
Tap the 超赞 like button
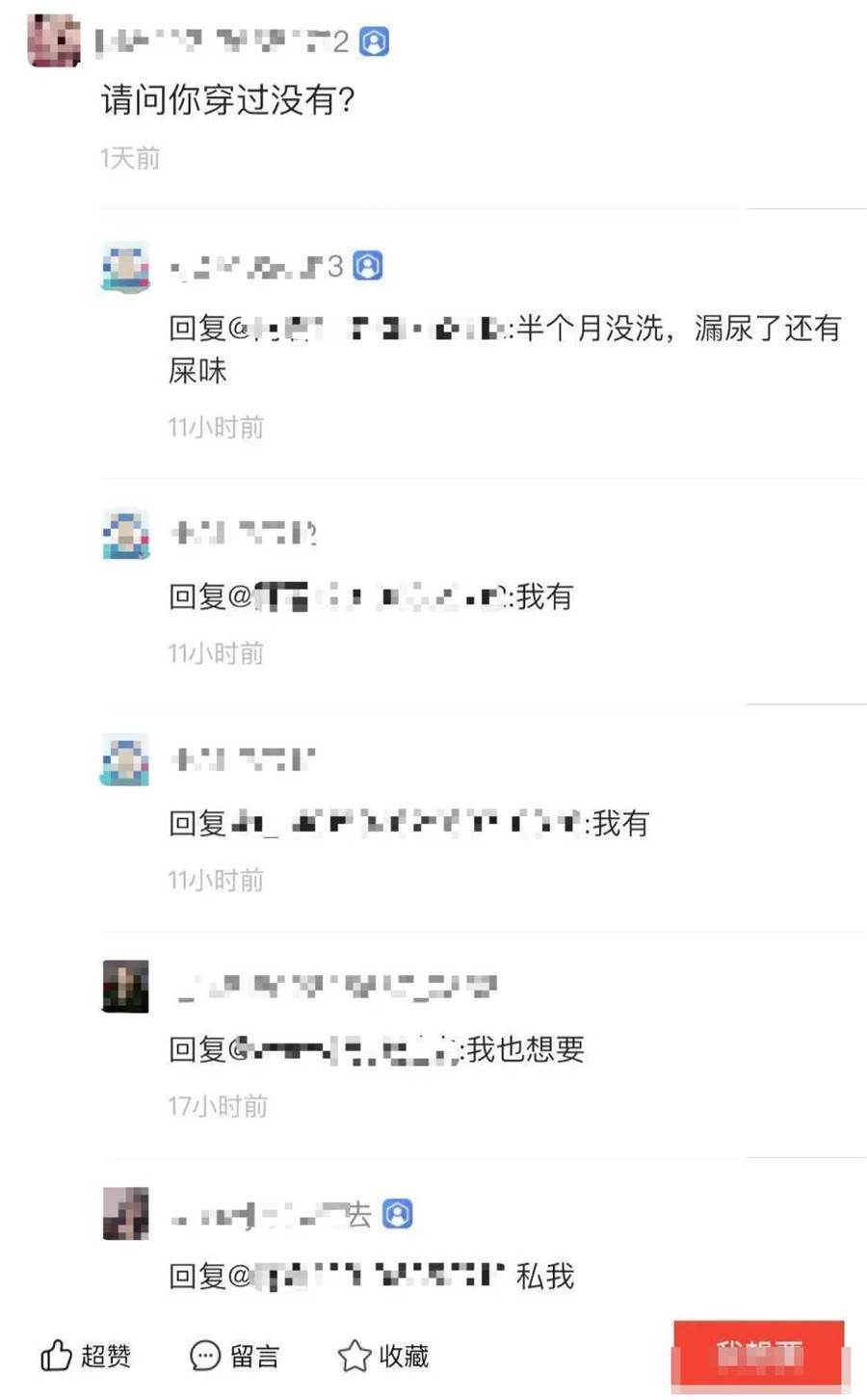tap(85, 1356)
